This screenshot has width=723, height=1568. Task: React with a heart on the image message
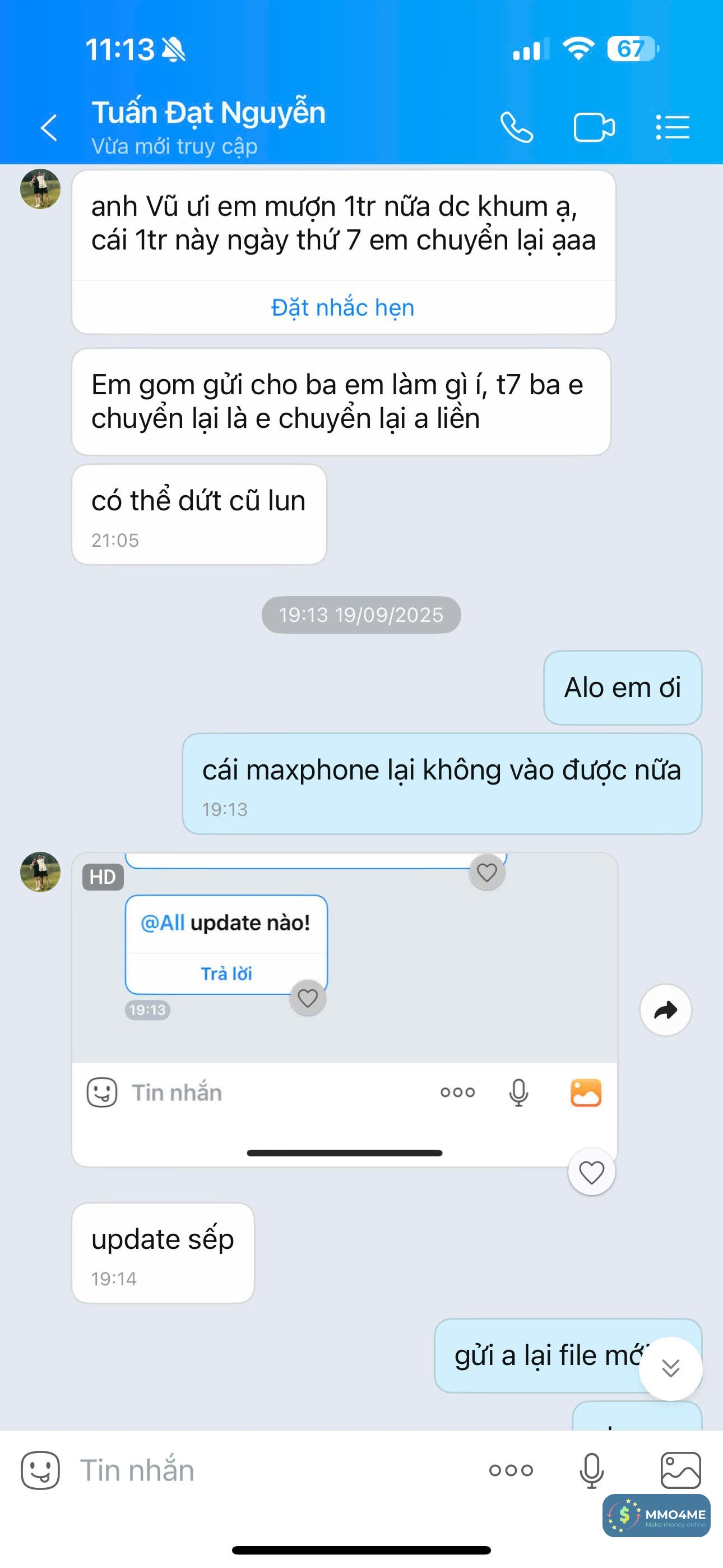coord(591,1172)
